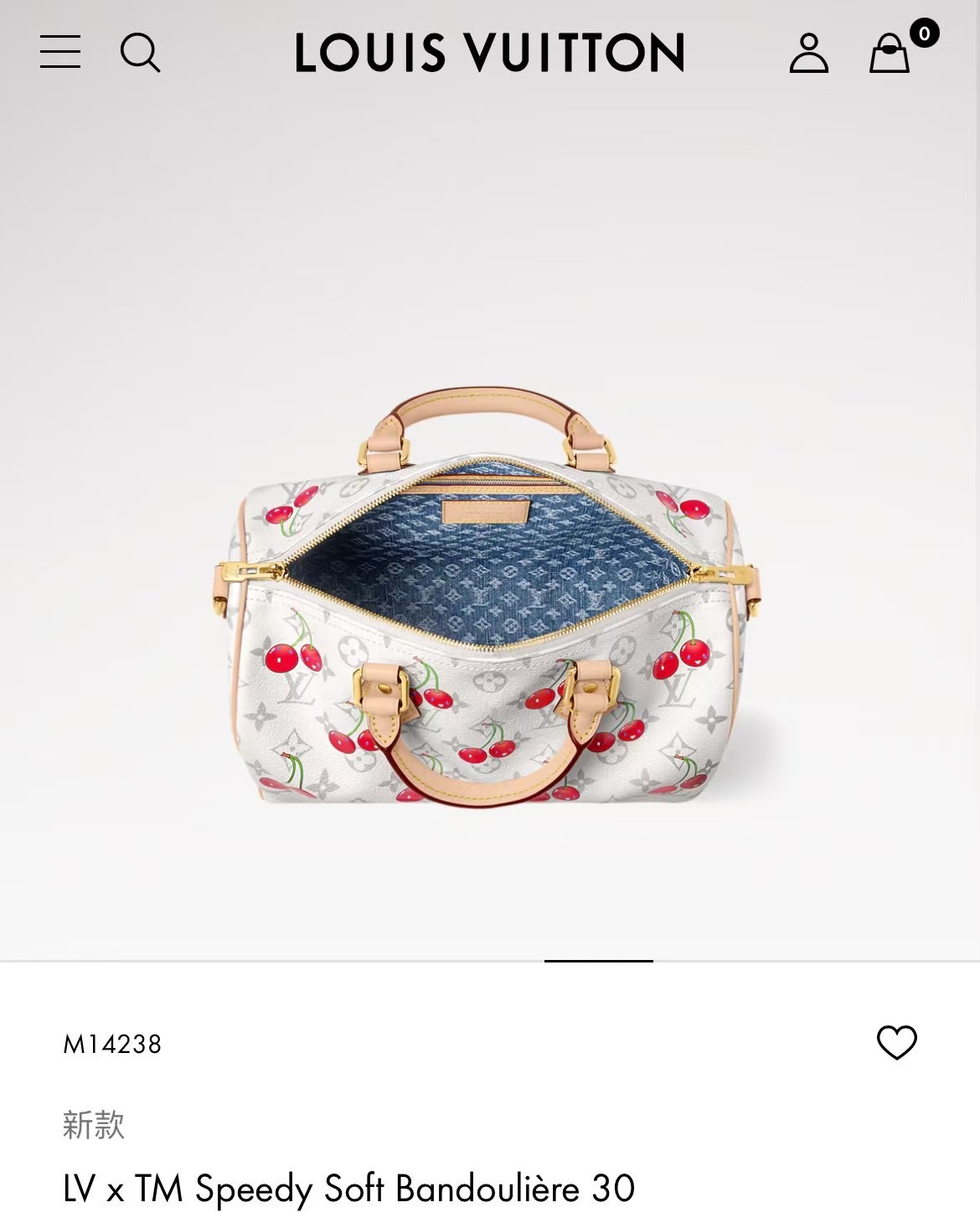Add Speedy Soft Bandoulière 30 to wishlist

(x=896, y=1043)
